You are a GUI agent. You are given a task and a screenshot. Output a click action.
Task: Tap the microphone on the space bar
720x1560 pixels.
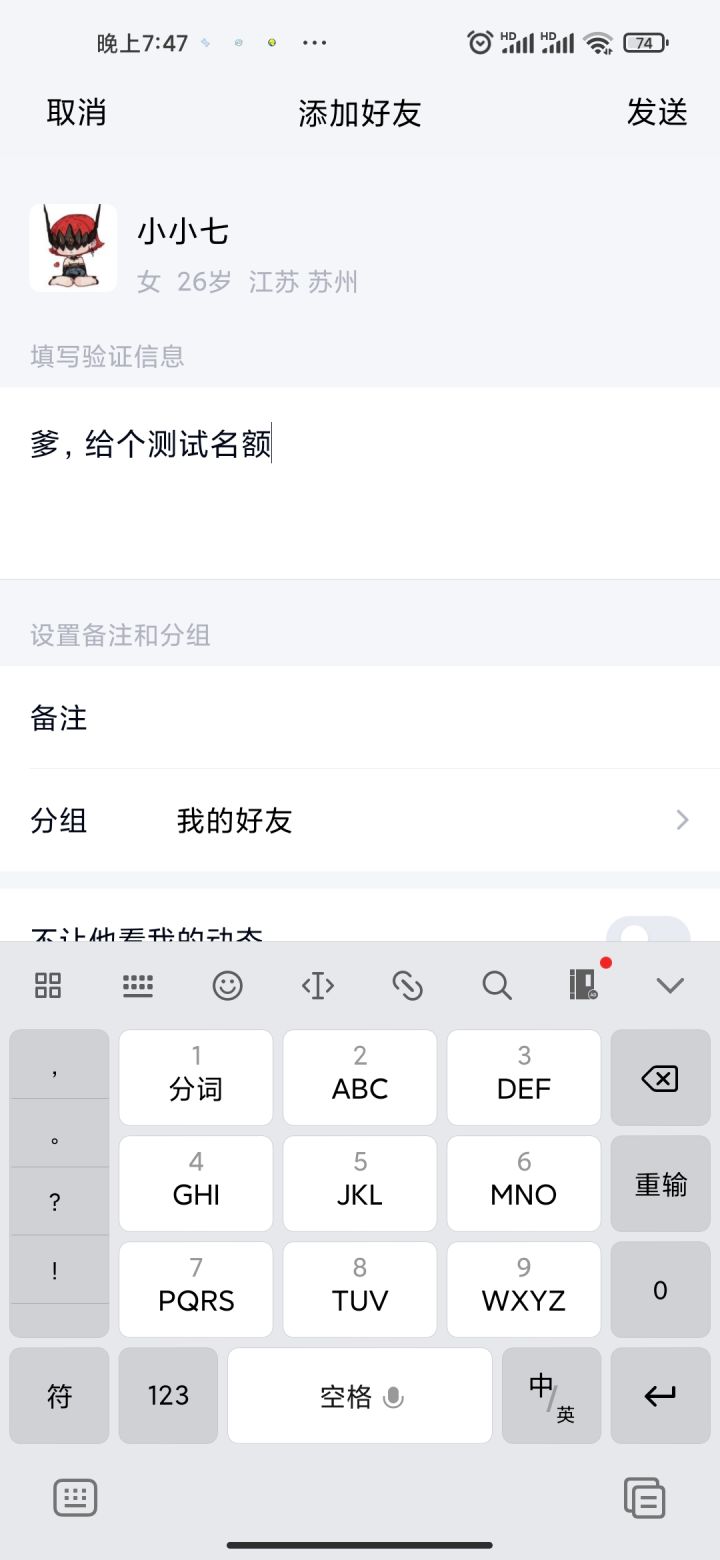392,1396
